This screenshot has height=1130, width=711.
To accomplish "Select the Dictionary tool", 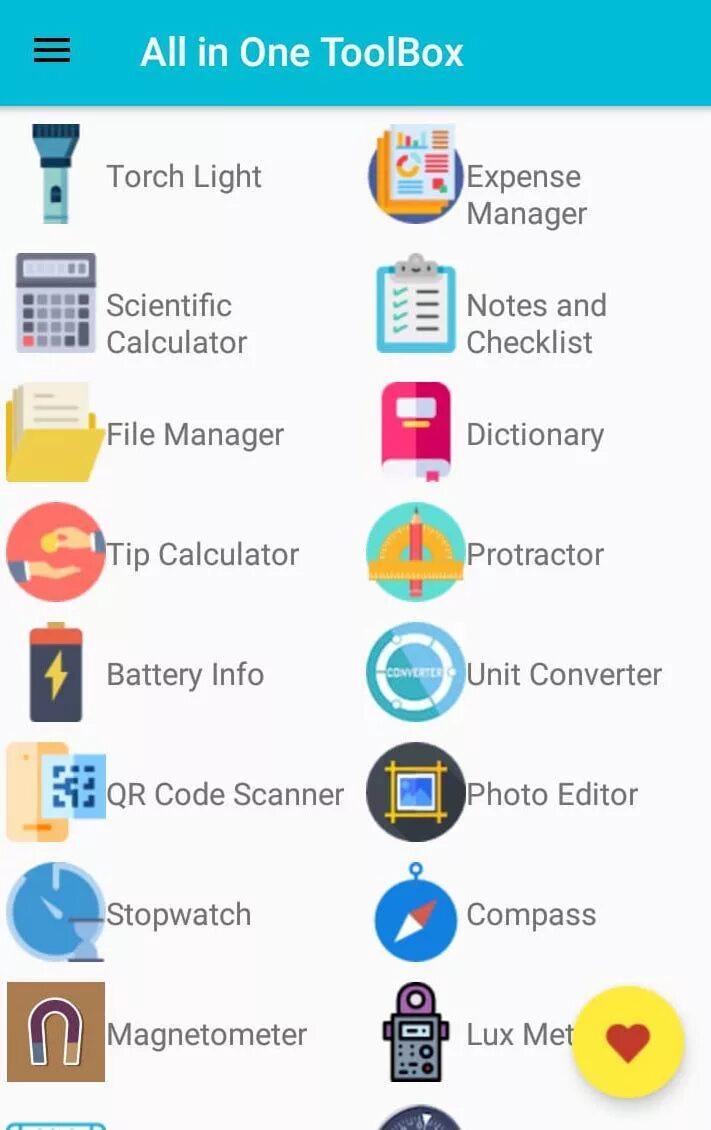I will 534,434.
